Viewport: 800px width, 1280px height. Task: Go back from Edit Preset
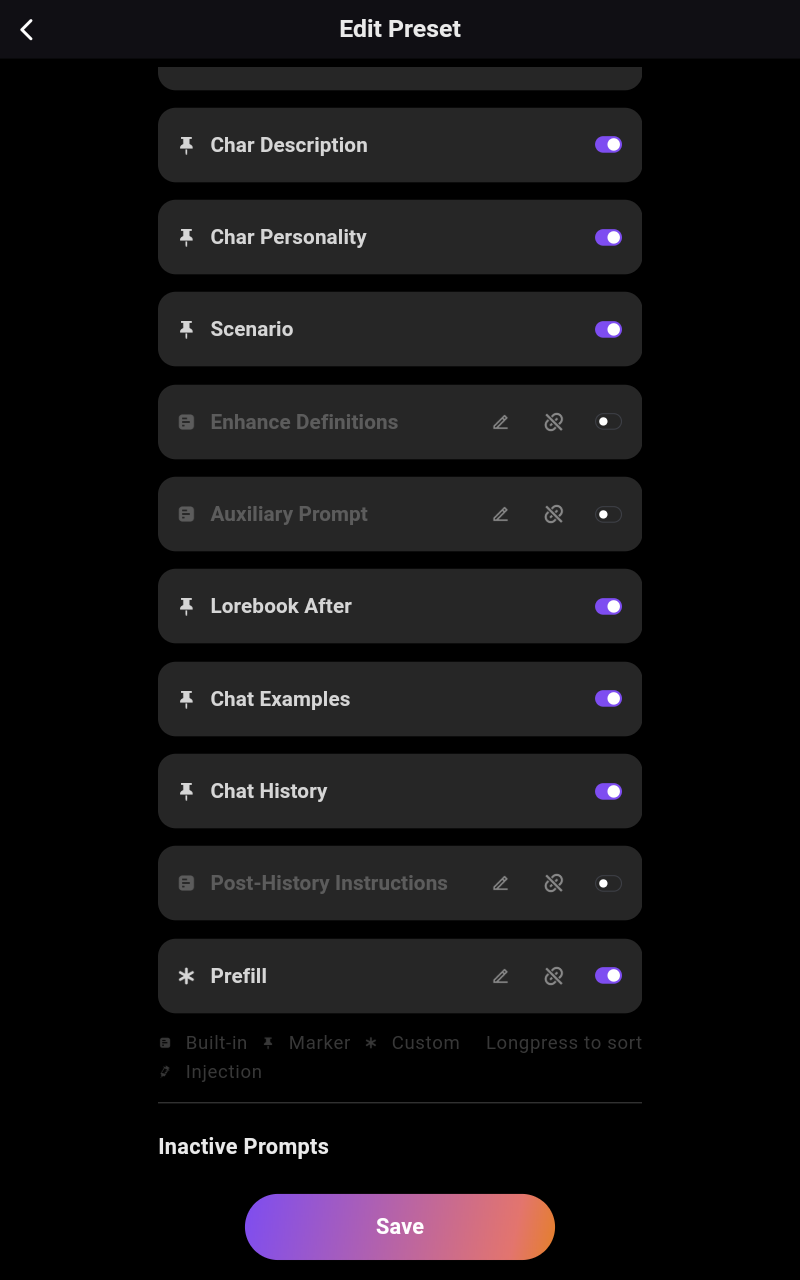point(27,30)
